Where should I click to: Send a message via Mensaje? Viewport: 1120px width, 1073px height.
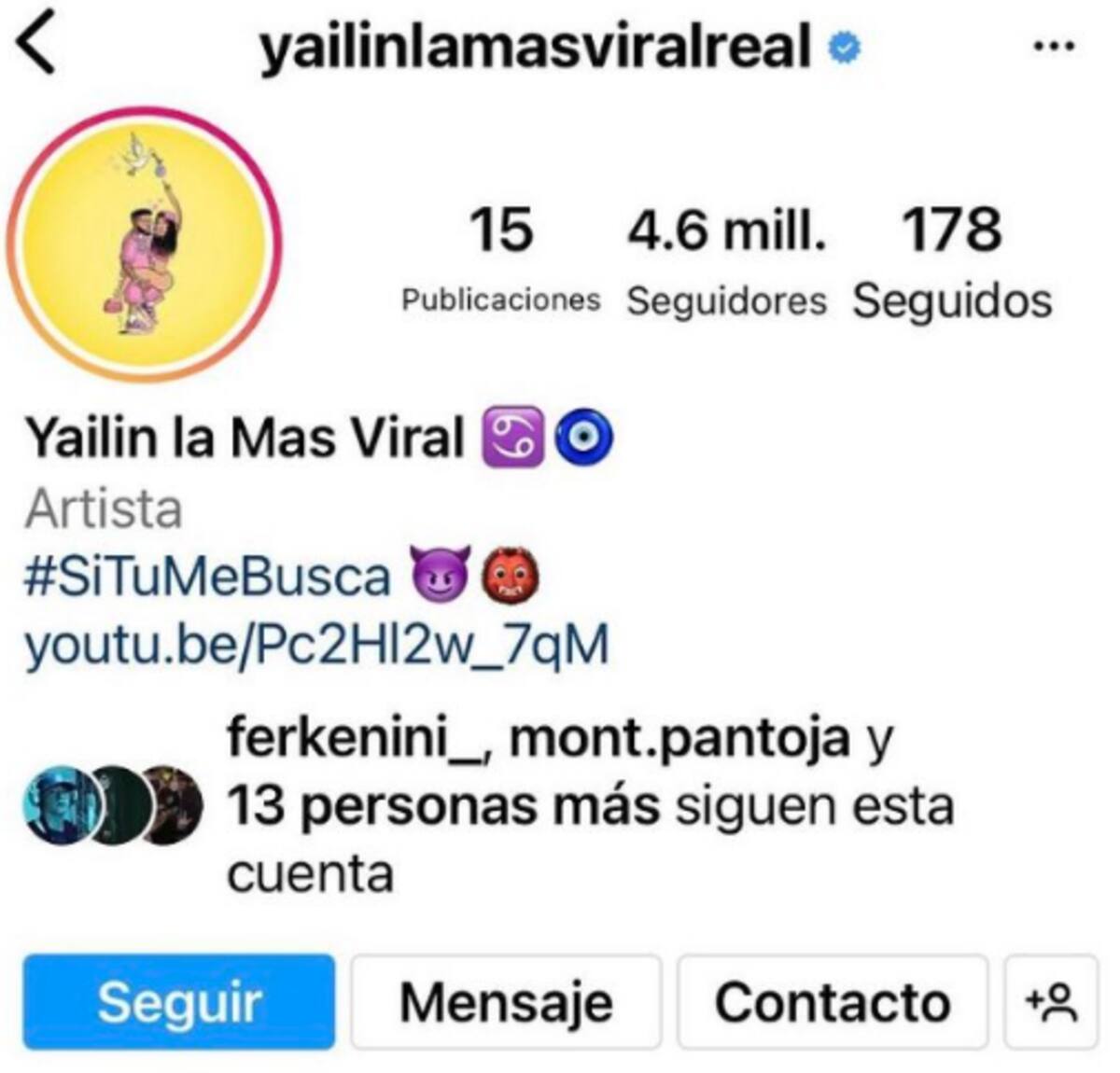(x=506, y=1002)
